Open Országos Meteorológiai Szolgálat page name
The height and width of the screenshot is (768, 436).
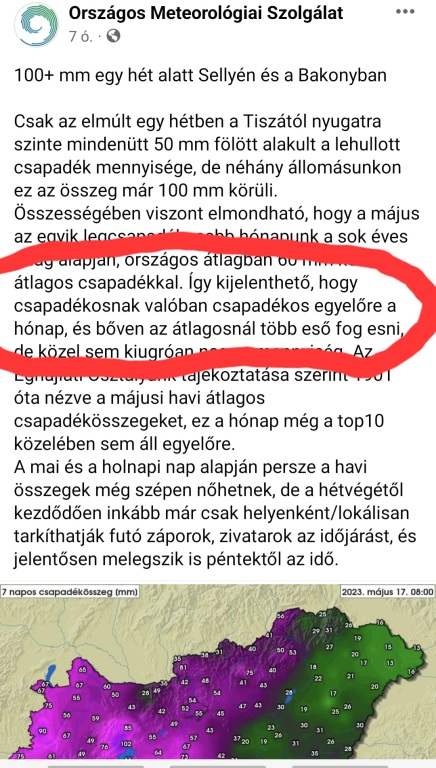pyautogui.click(x=206, y=13)
